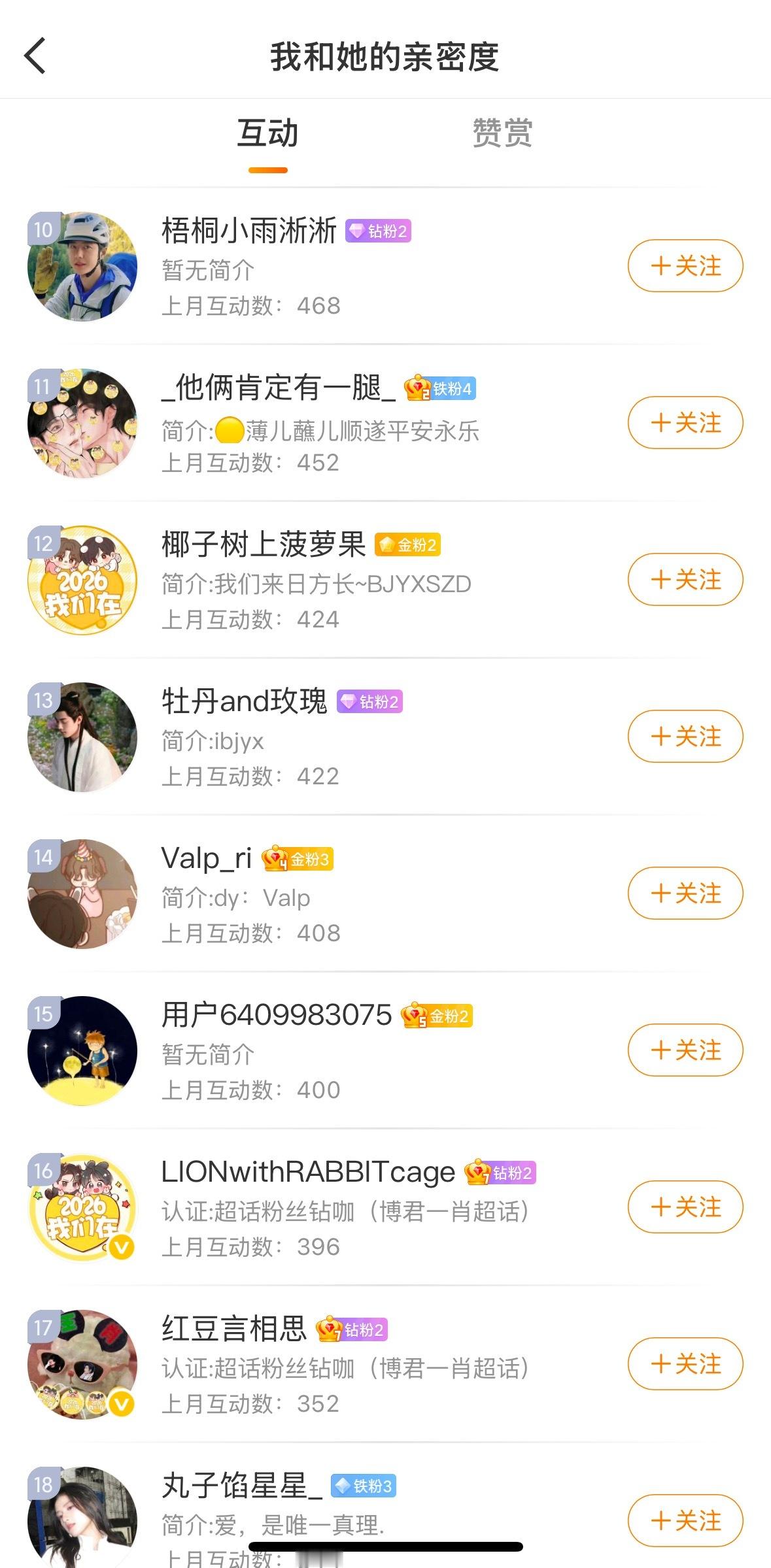Follow user 丸子馅星星_
Screen dimensions: 771x1568
685,1521
